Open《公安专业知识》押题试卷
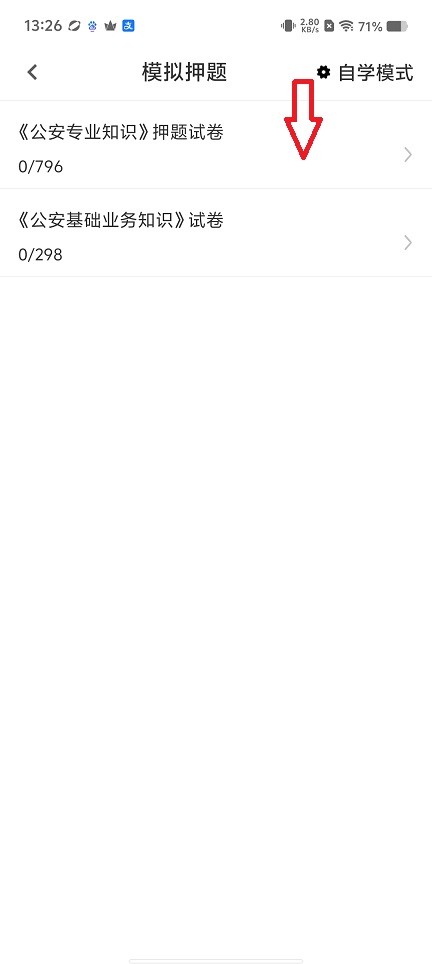The width and height of the screenshot is (432, 964). 216,145
